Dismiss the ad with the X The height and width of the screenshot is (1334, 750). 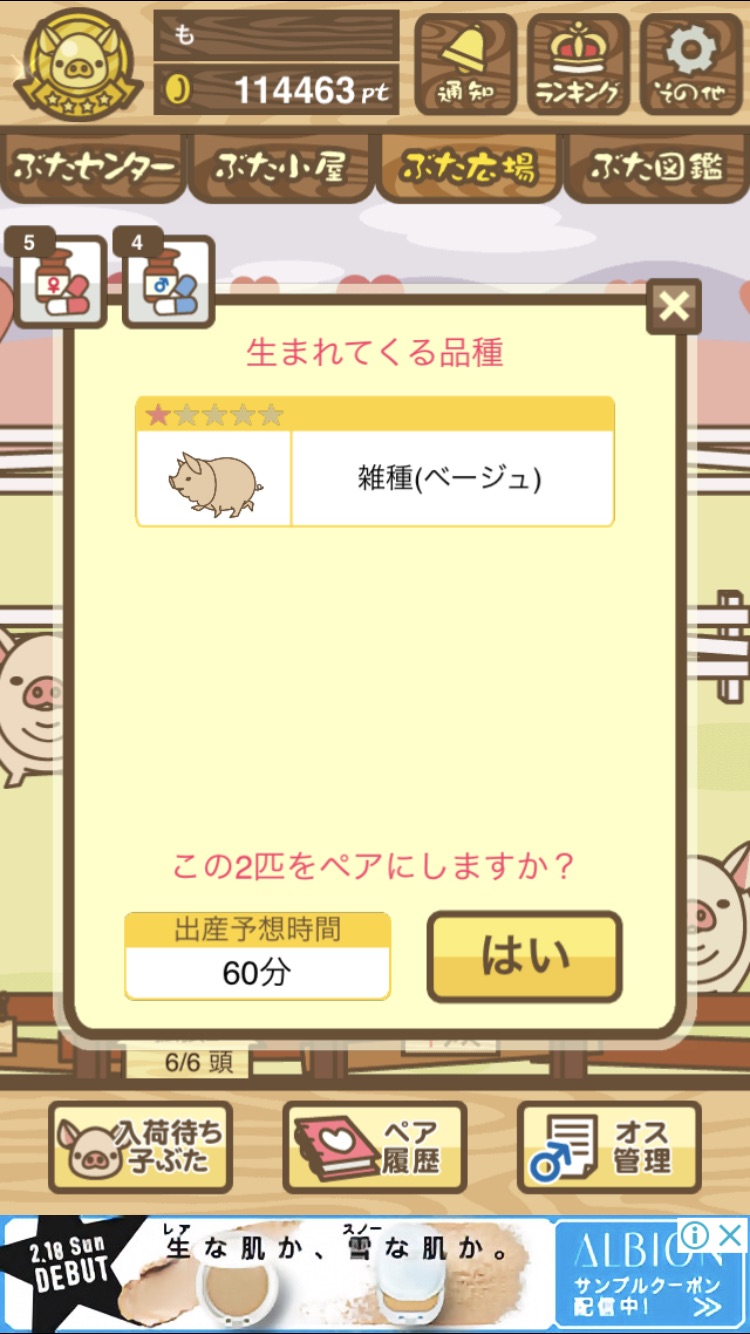point(731,1235)
